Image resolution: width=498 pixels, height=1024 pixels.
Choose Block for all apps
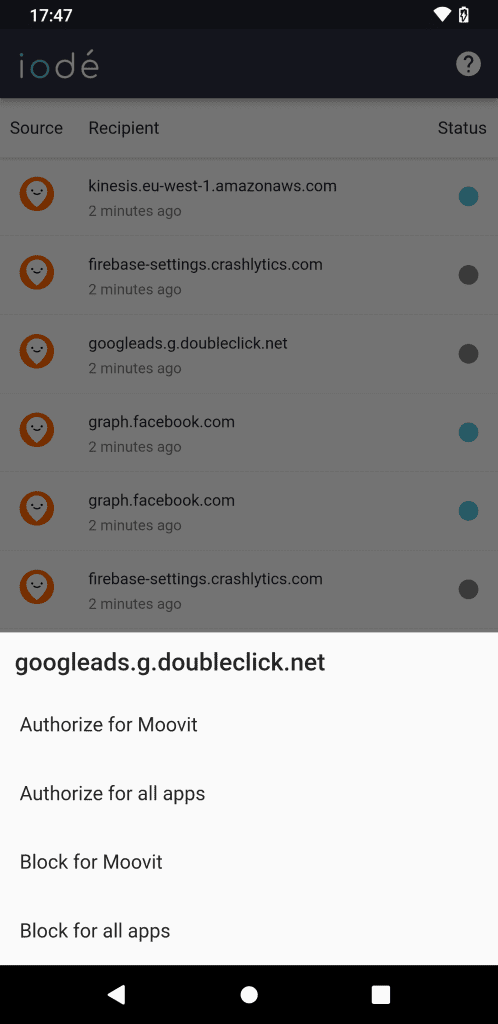pos(249,931)
